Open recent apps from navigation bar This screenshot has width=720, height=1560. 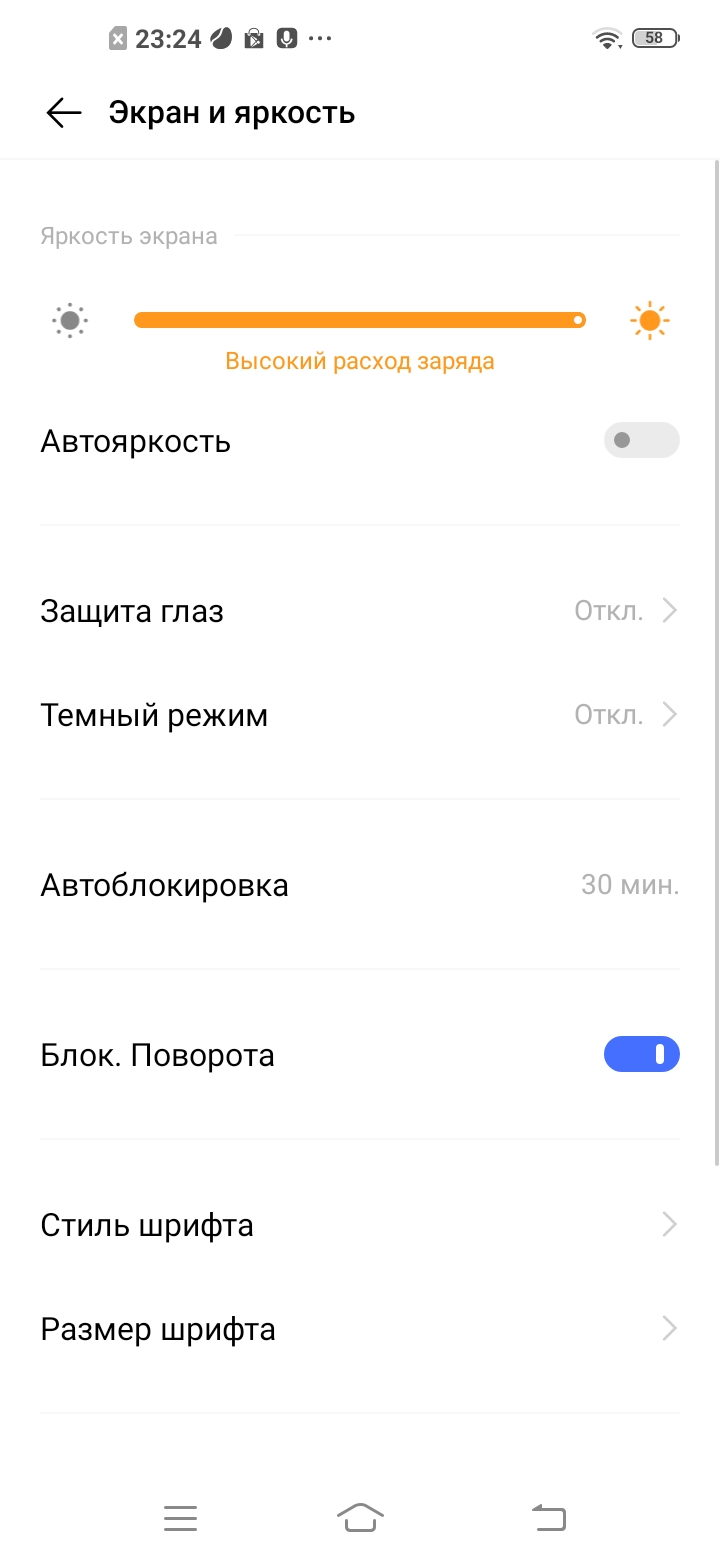point(180,1518)
